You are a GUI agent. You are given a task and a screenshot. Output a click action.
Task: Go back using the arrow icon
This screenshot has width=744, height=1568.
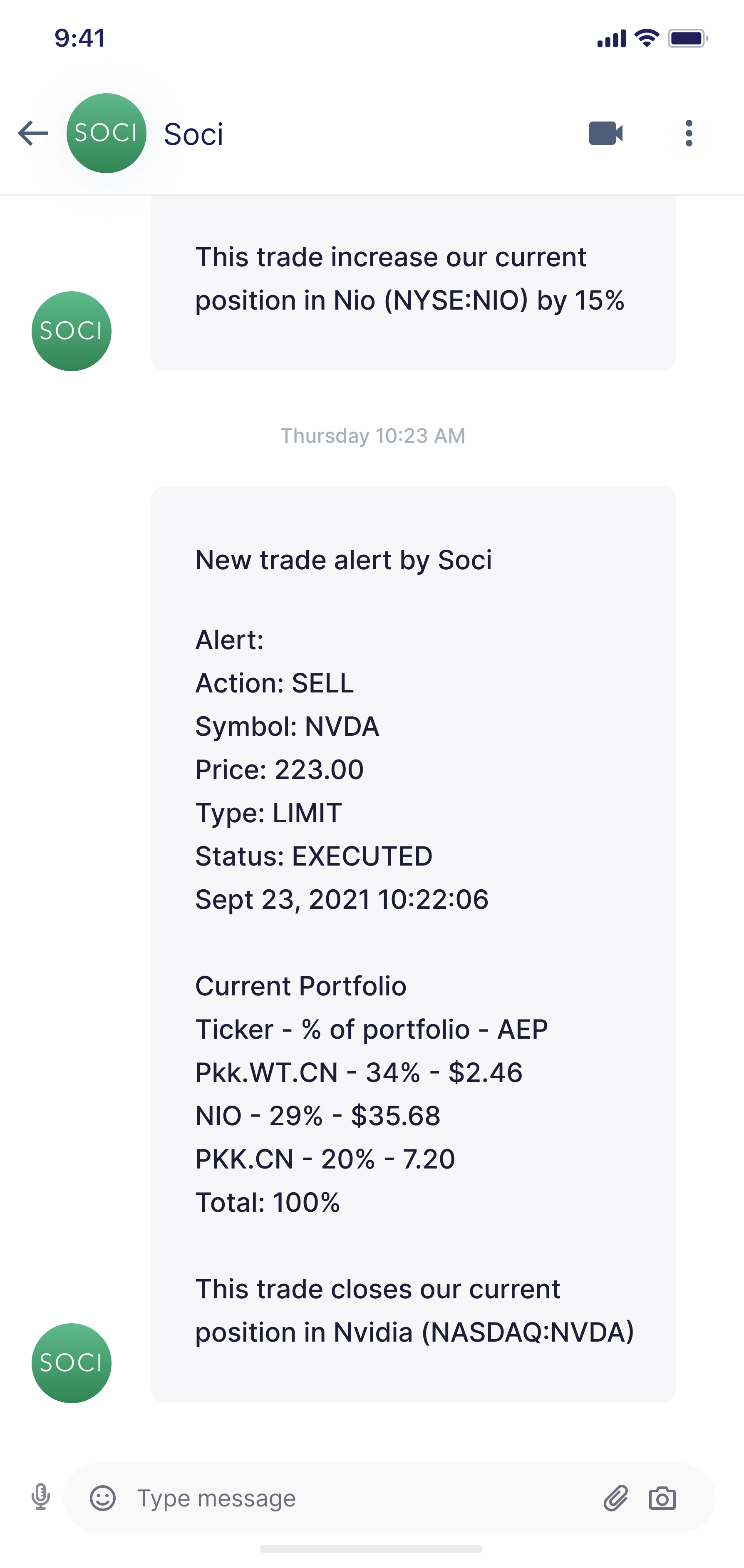pos(33,133)
